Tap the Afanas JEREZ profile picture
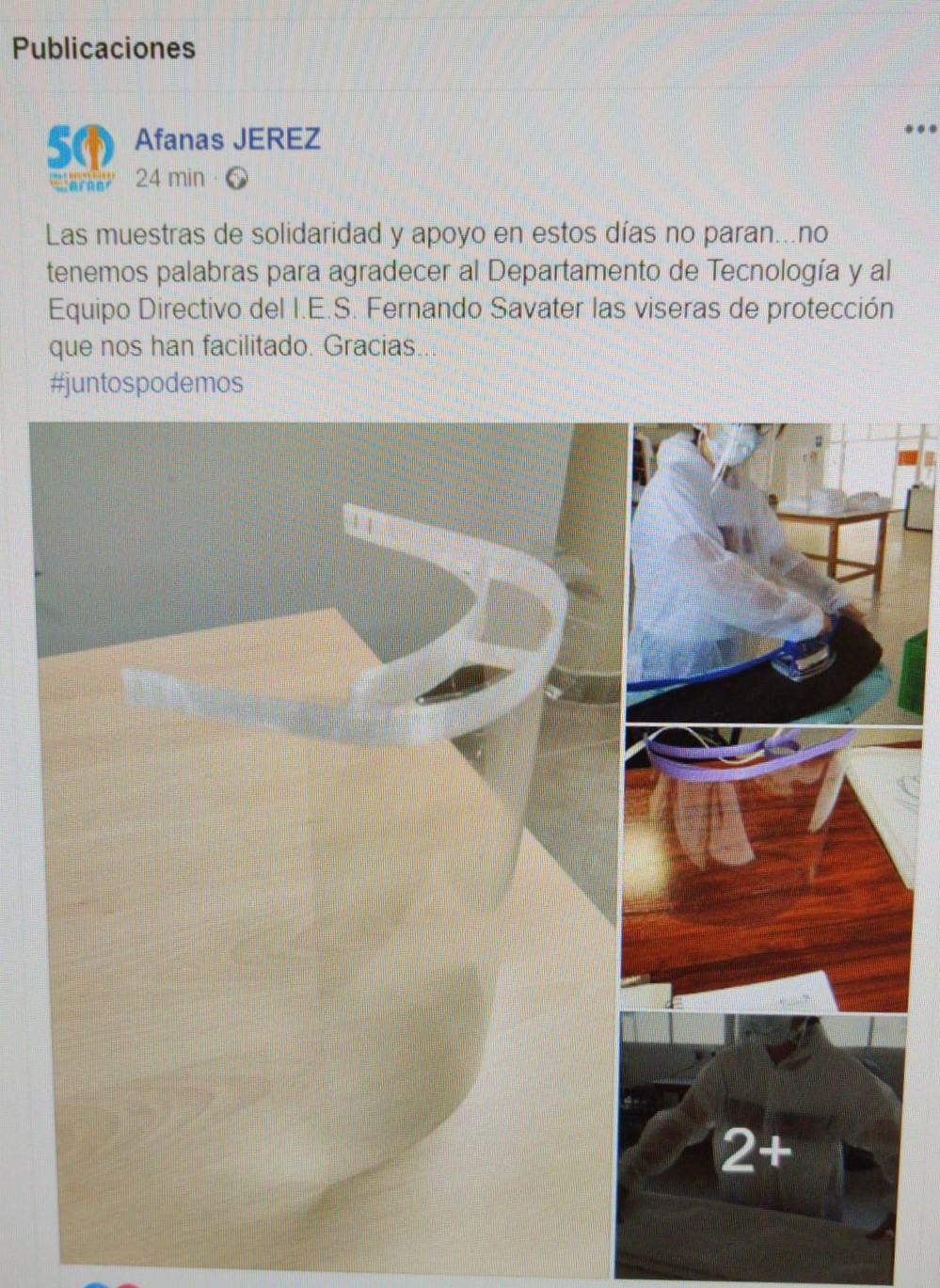 point(81,157)
